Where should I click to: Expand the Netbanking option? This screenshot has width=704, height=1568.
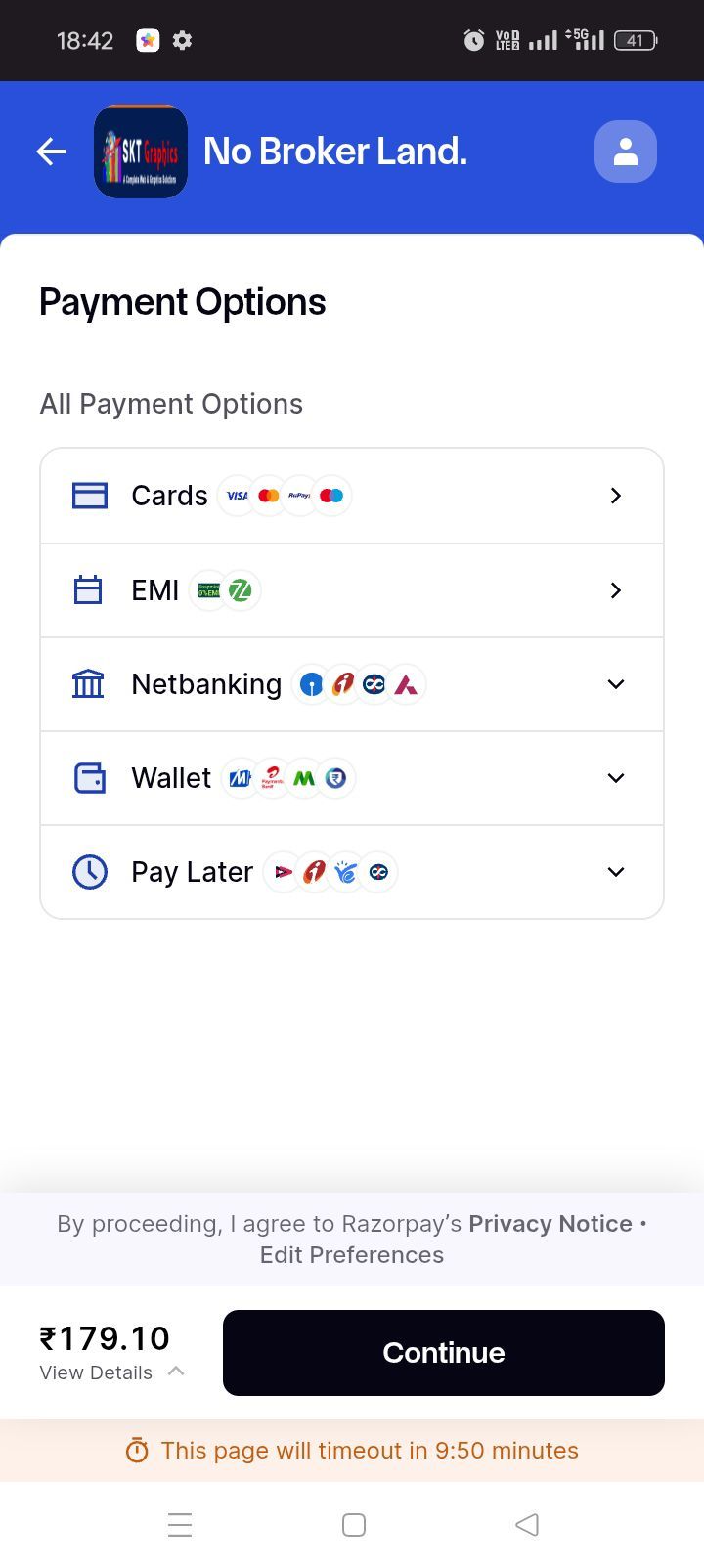352,684
